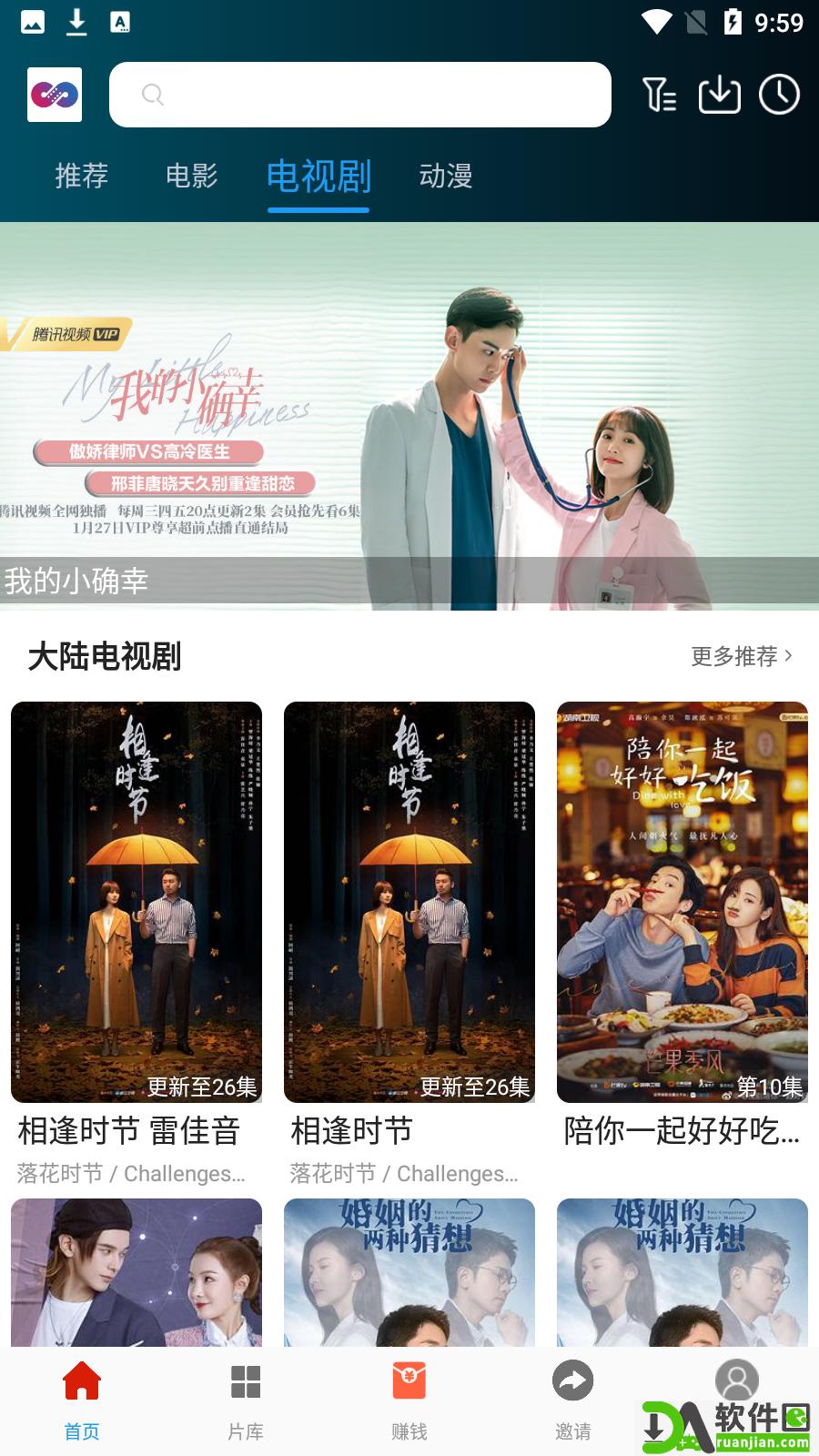This screenshot has height=1456, width=819.
Task: Open 更多推荐 for 大陆电视剧
Action: click(743, 657)
